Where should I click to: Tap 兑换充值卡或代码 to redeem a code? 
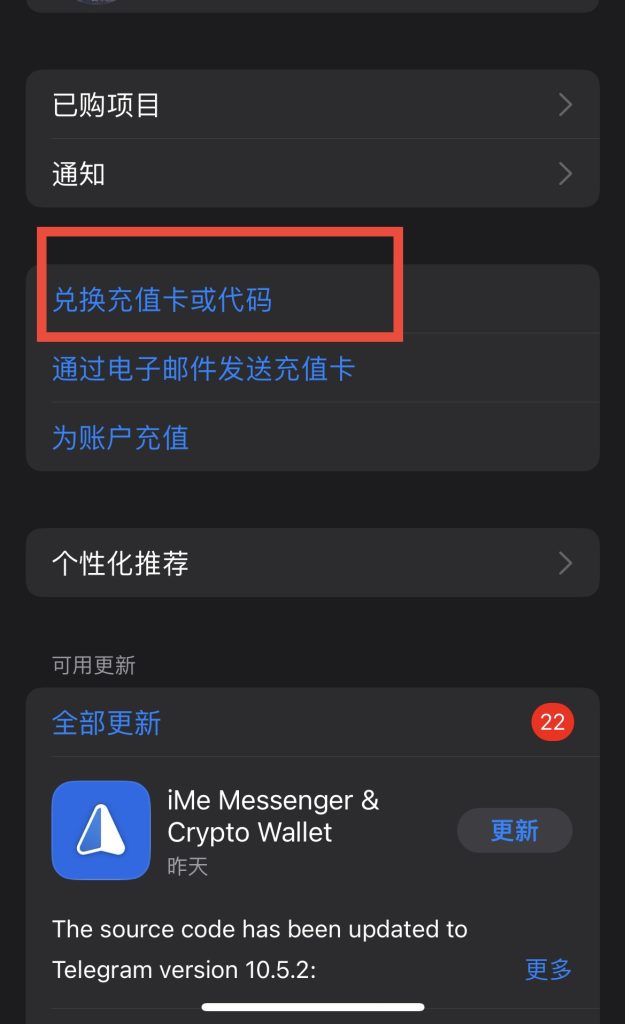coord(162,300)
